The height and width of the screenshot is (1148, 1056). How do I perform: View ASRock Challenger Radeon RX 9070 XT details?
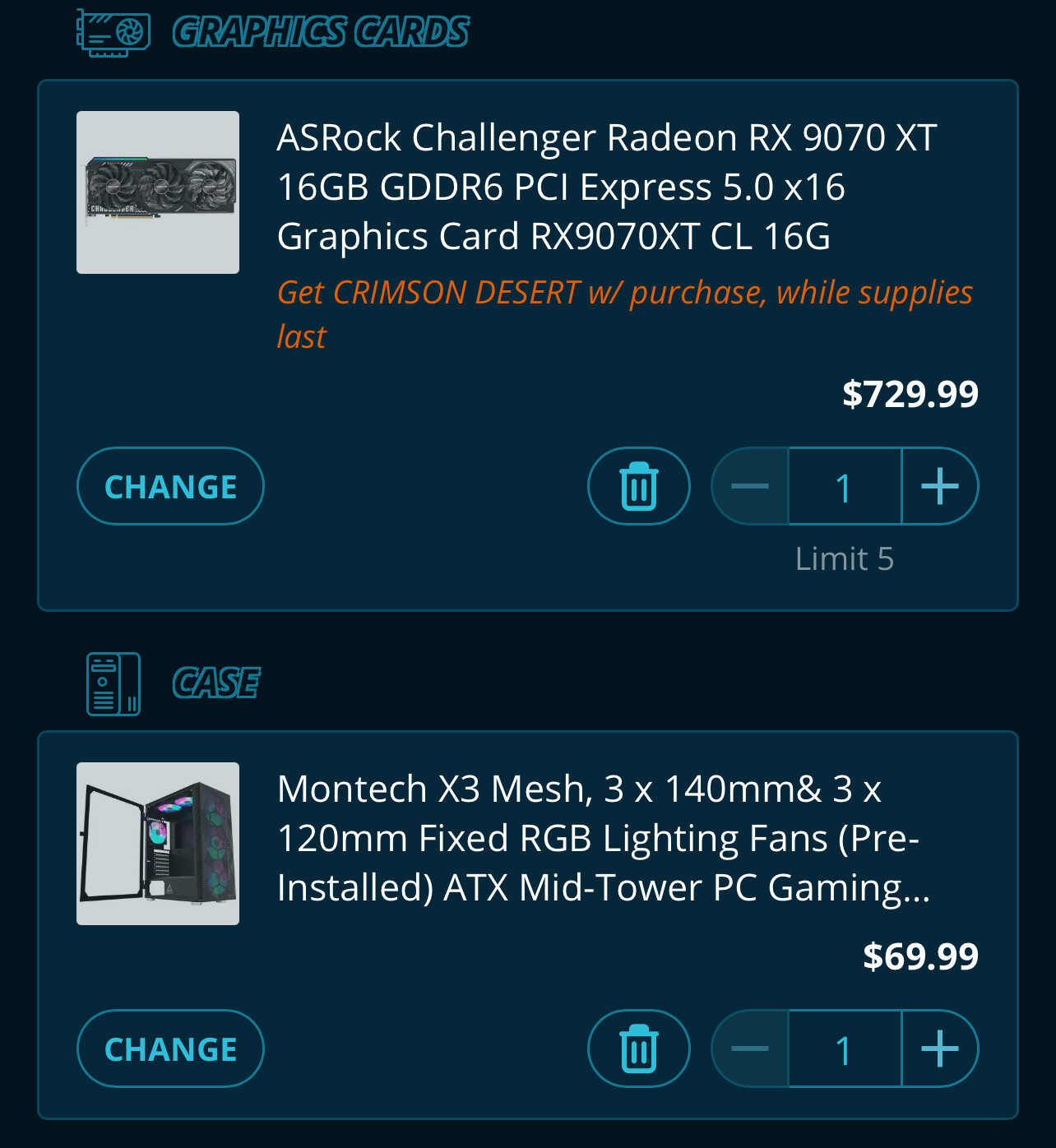click(x=606, y=187)
